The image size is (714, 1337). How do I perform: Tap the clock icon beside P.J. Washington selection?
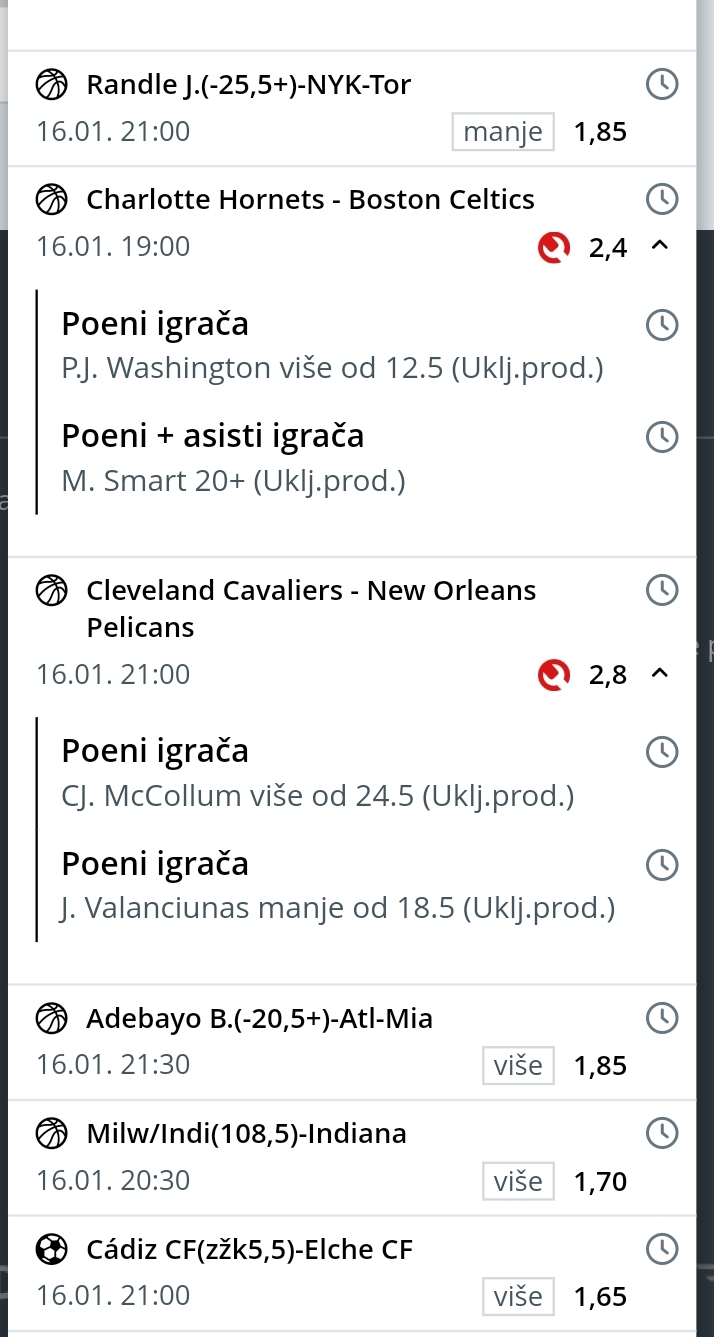click(662, 324)
